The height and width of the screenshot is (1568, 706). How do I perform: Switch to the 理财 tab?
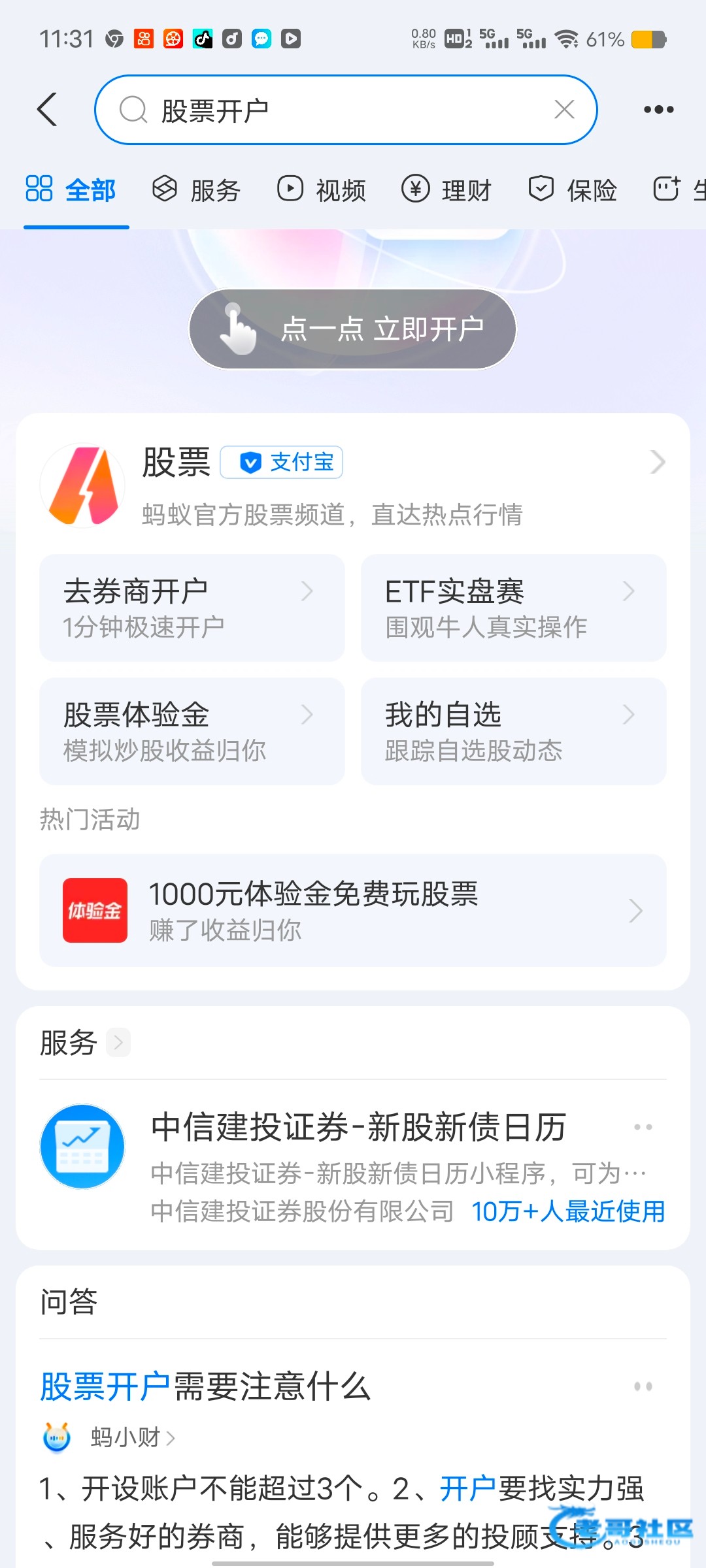click(x=447, y=190)
